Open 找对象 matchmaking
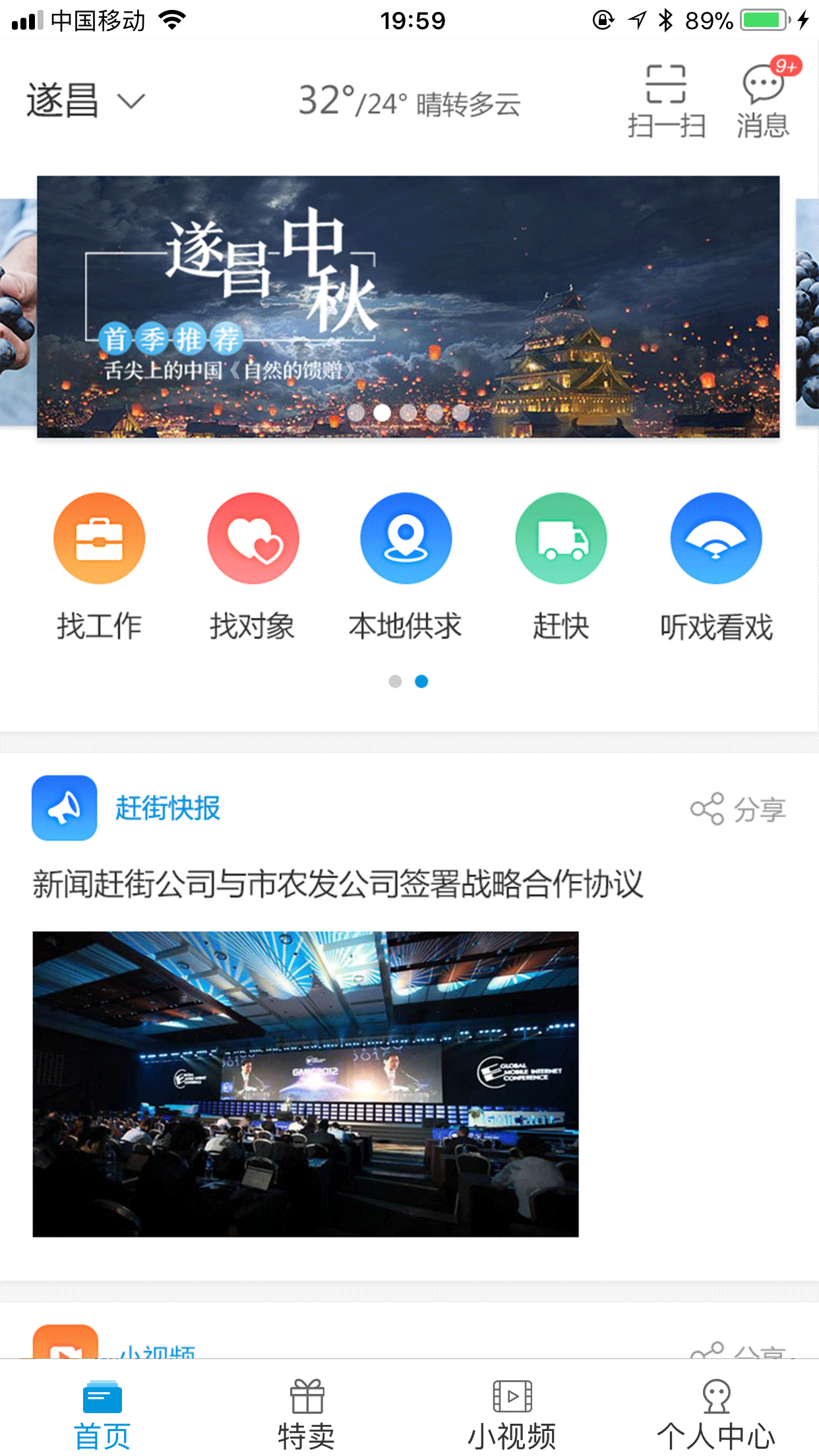The width and height of the screenshot is (819, 1456). coord(253,567)
